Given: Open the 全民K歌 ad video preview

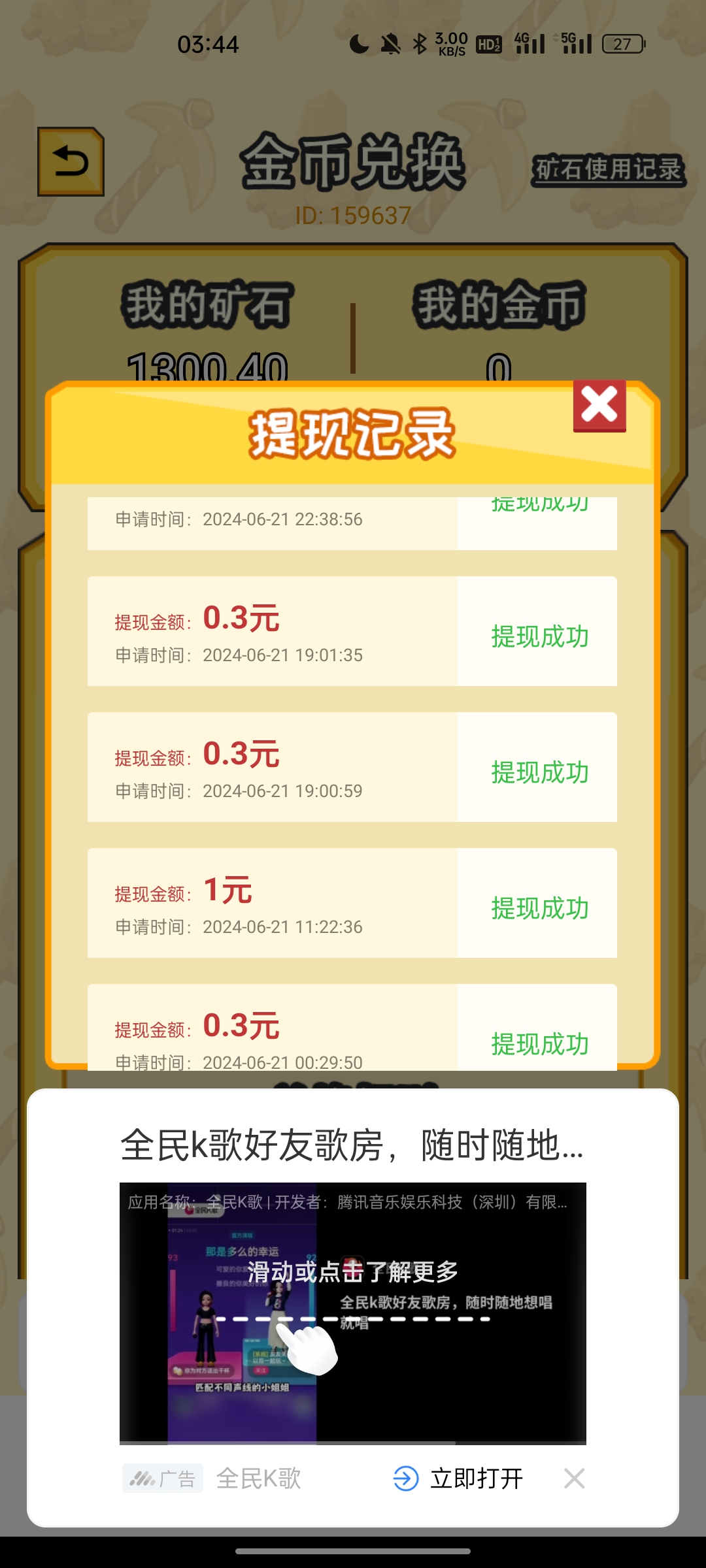Looking at the screenshot, I should (x=353, y=1313).
